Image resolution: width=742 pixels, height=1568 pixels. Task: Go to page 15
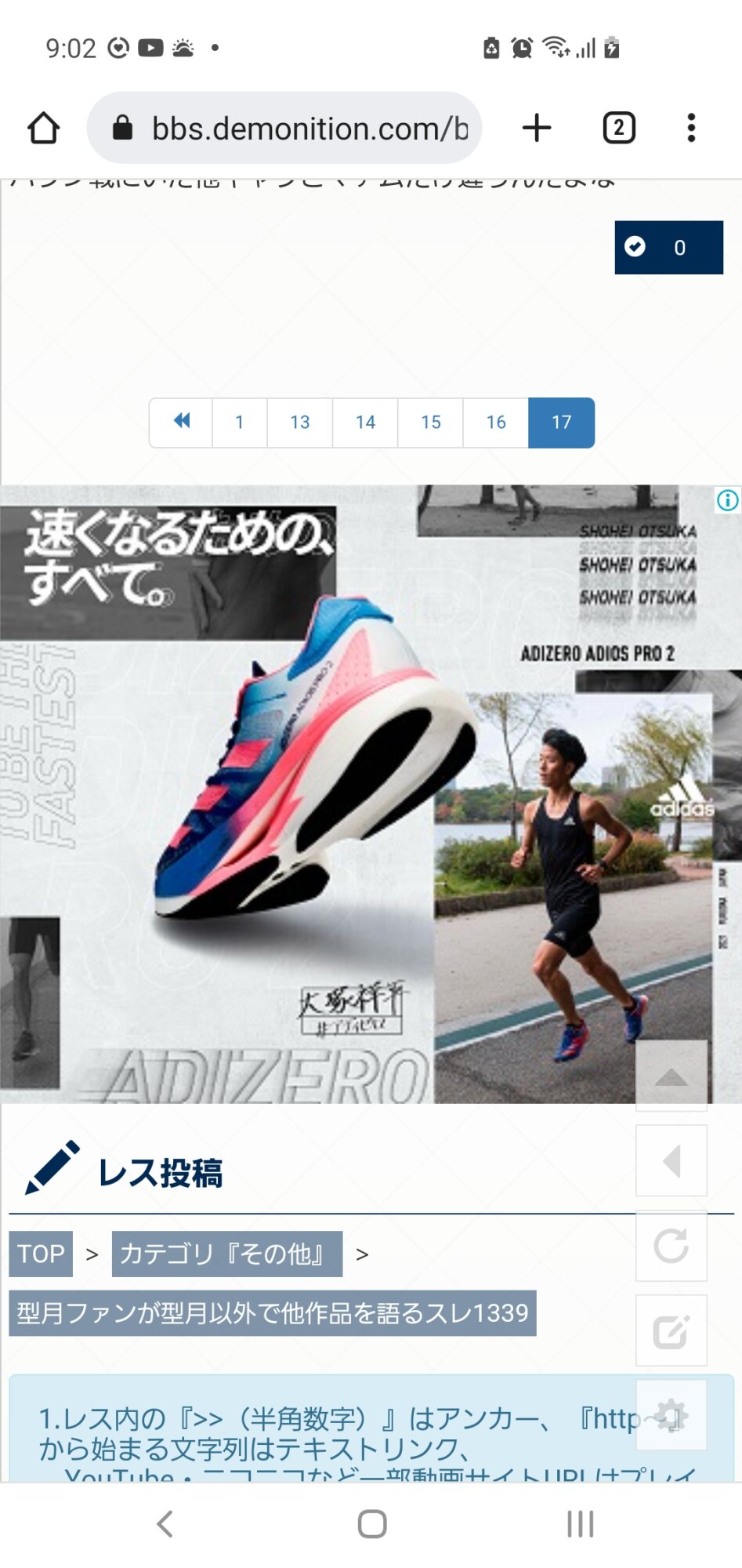430,422
